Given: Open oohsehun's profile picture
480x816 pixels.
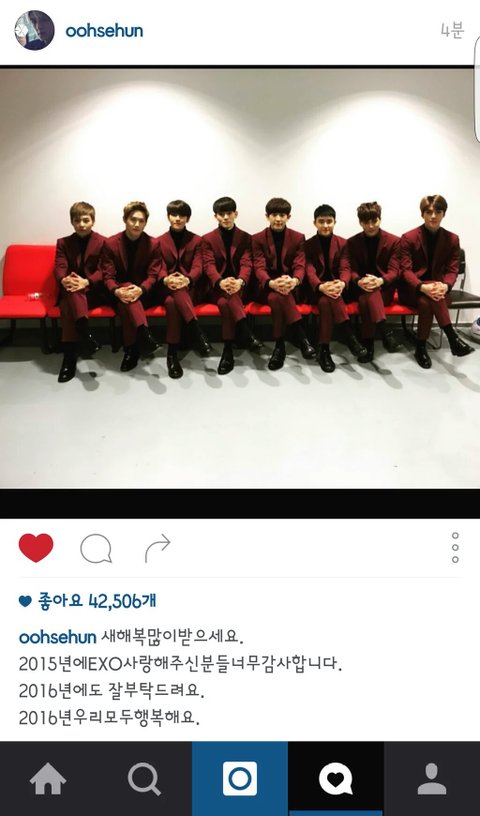Looking at the screenshot, I should pos(34,30).
